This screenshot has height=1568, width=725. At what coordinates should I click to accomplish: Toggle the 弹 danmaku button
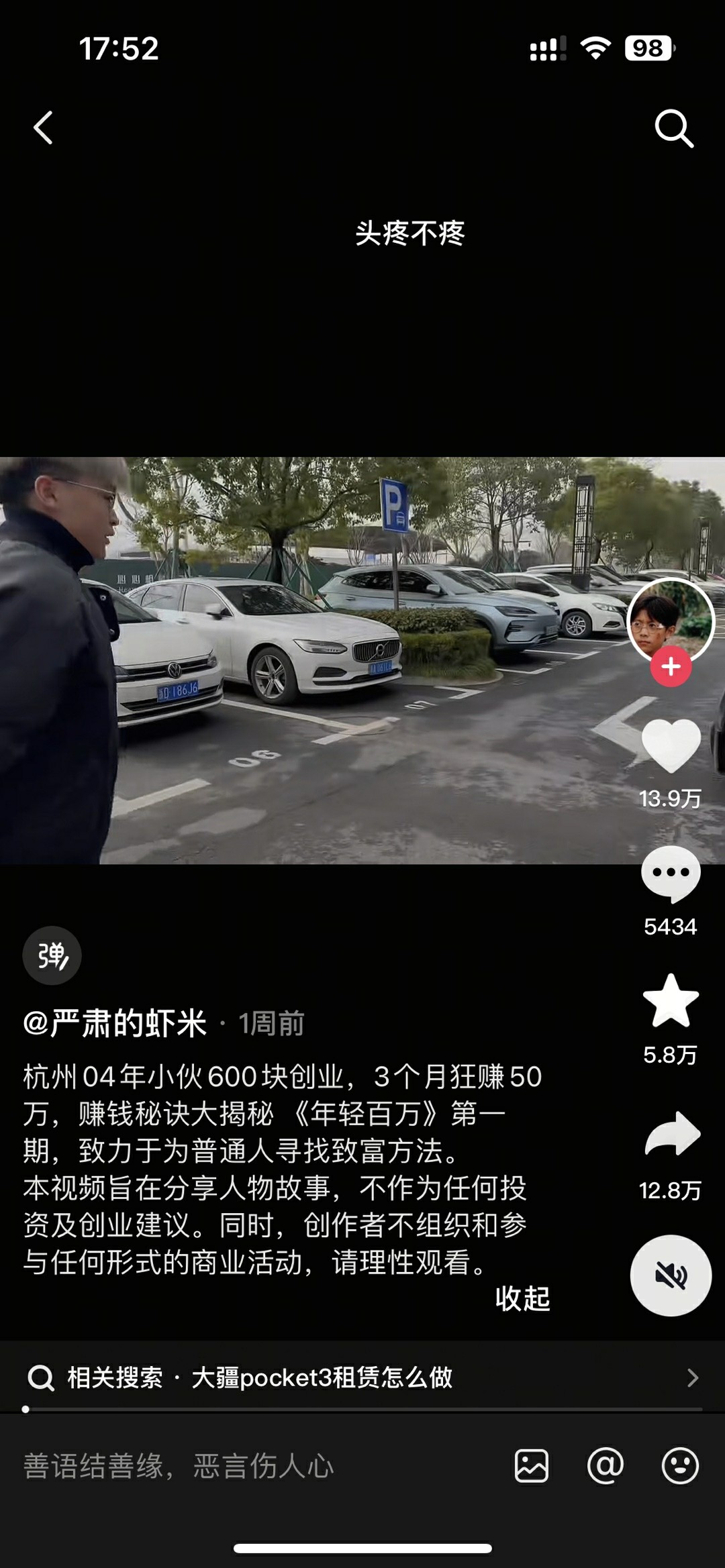52,955
